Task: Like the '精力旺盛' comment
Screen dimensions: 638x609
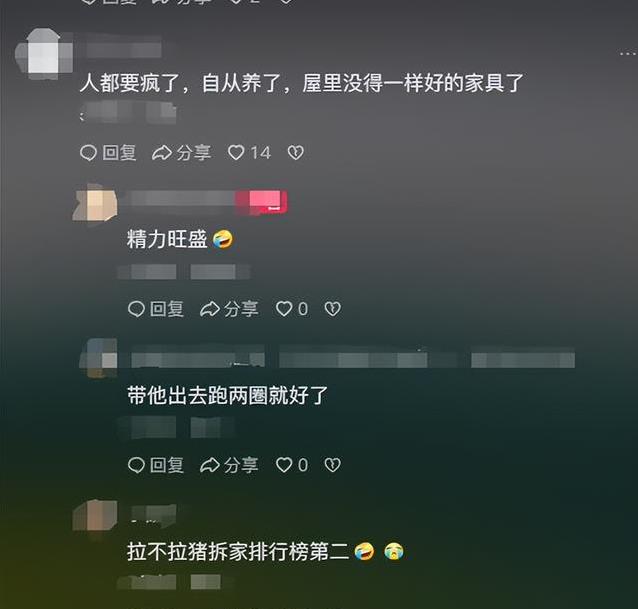Action: [284, 309]
